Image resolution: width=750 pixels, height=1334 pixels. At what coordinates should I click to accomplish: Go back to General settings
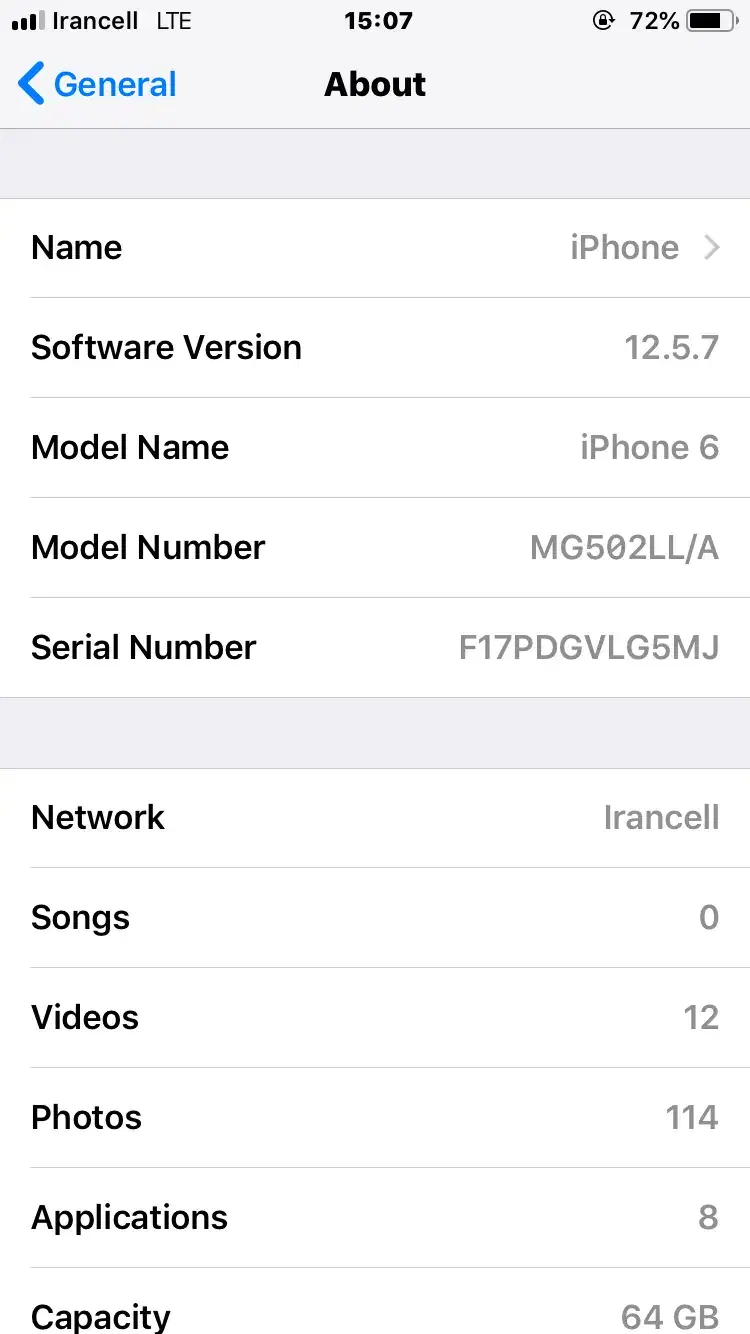tap(97, 85)
